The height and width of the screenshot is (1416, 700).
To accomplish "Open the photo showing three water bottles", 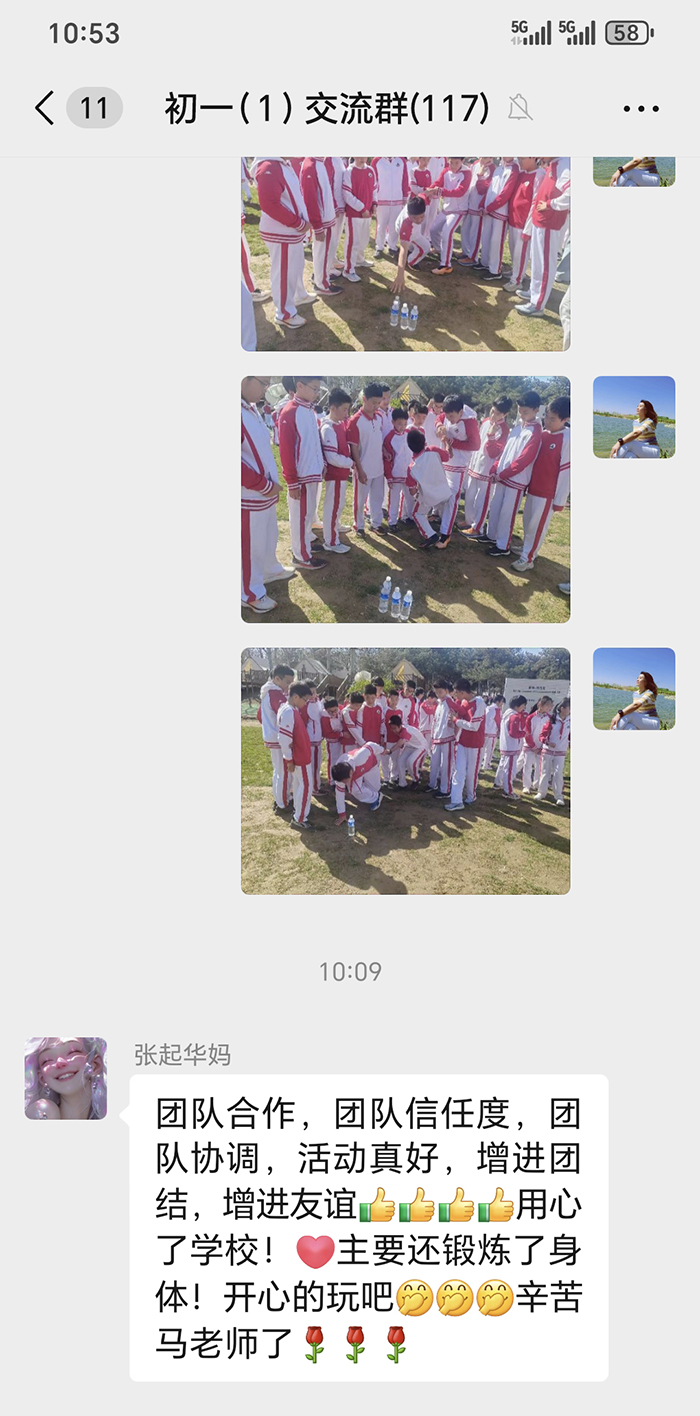I will [x=405, y=499].
